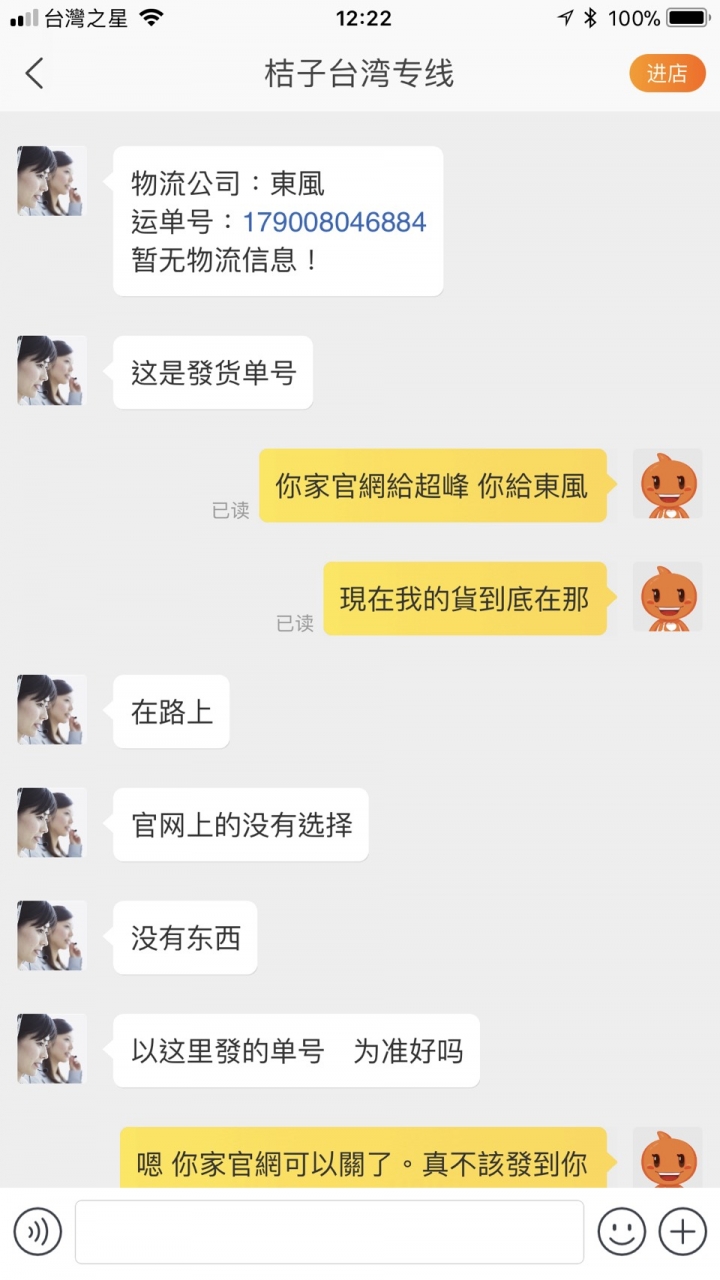
Task: Switch to voice input mode
Action: click(x=38, y=1232)
